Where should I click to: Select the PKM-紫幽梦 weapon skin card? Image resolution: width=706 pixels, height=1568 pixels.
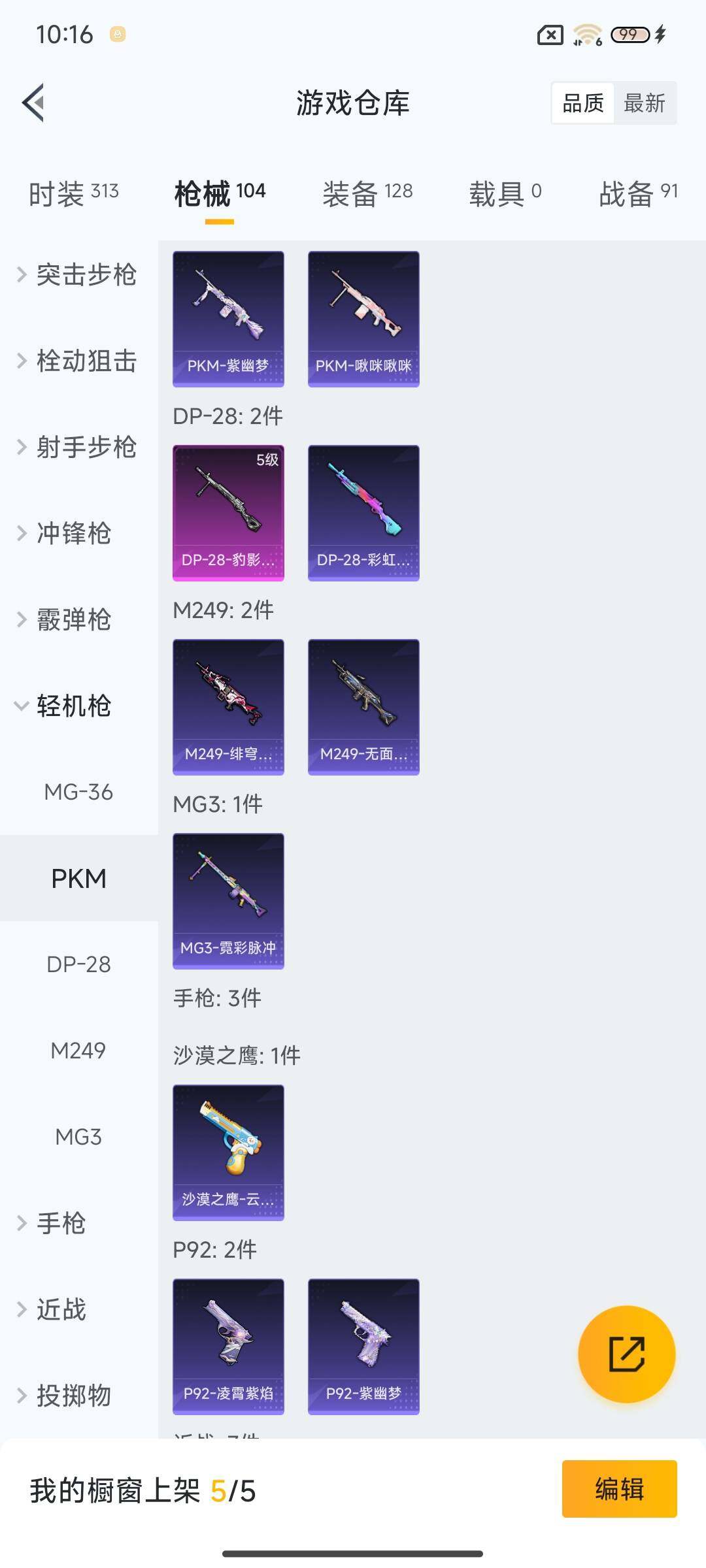[x=228, y=317]
